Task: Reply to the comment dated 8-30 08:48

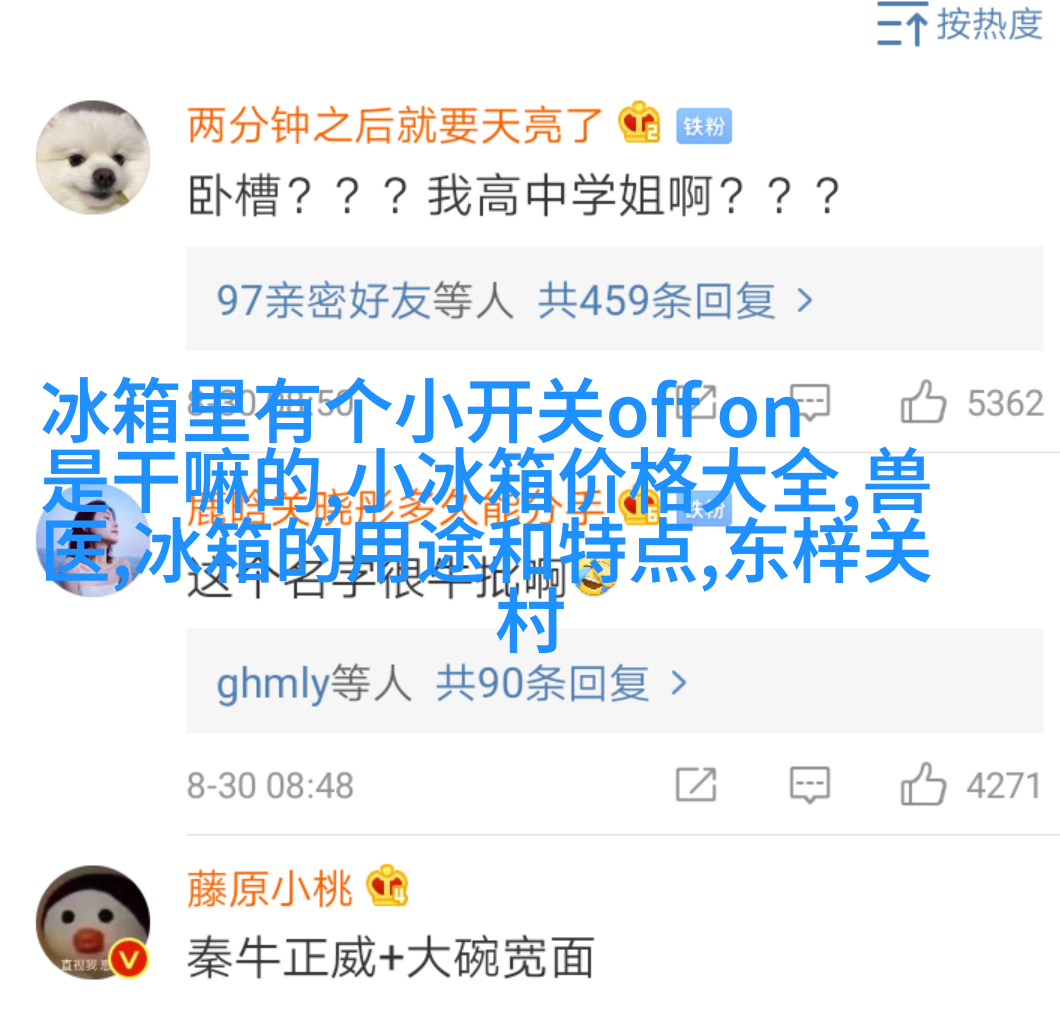Action: [x=809, y=785]
